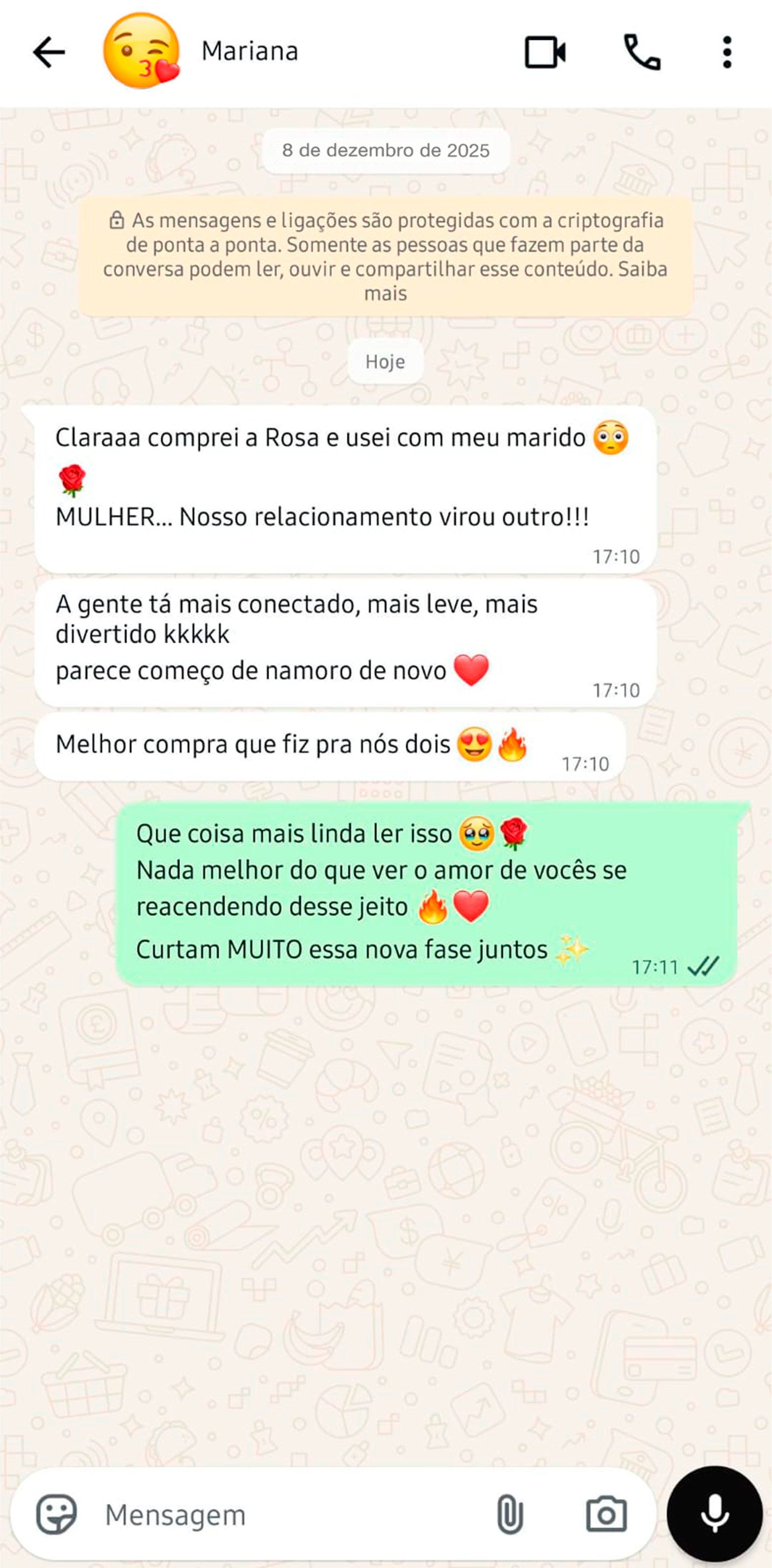Go back using the arrow icon
The width and height of the screenshot is (772, 1568).
(49, 52)
